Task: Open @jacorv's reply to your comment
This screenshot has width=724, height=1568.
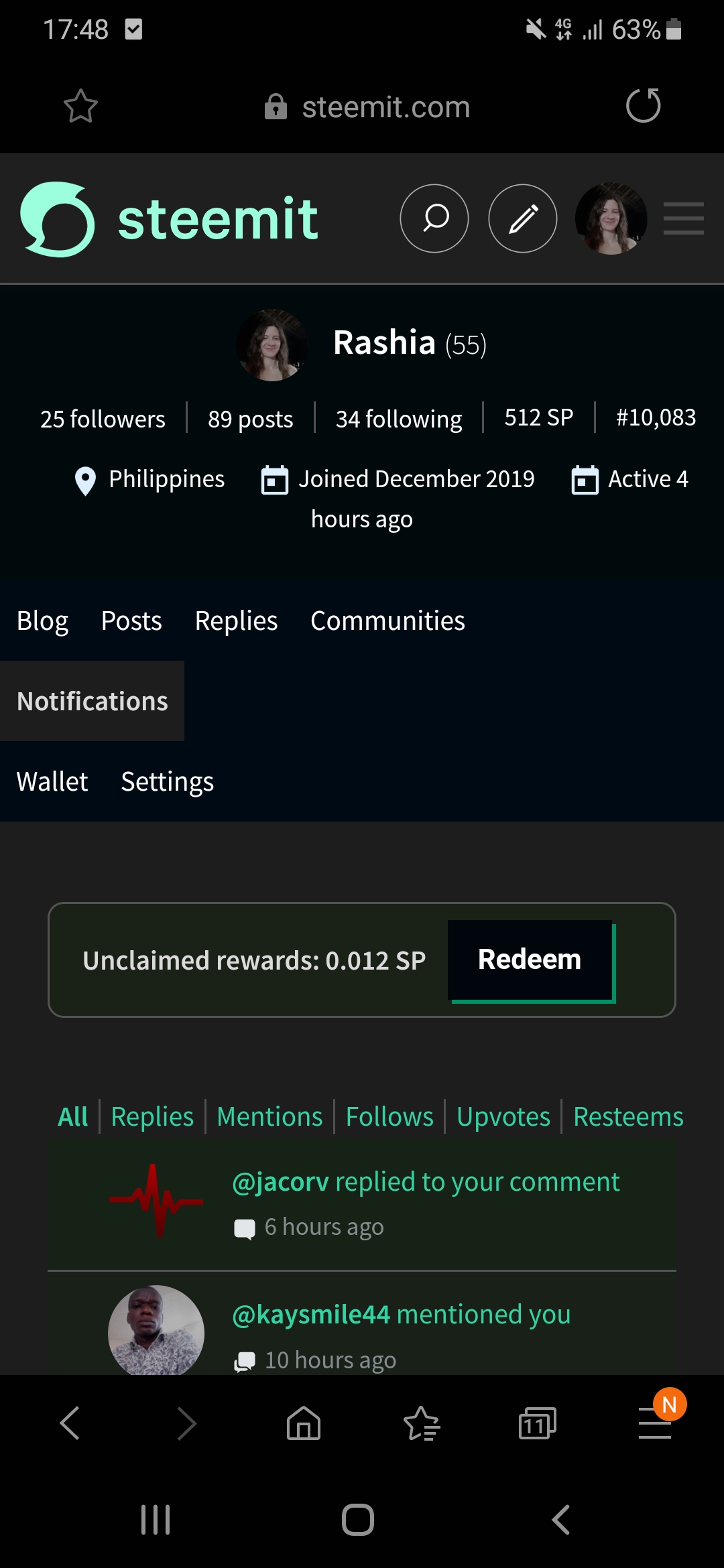Action: tap(426, 1182)
